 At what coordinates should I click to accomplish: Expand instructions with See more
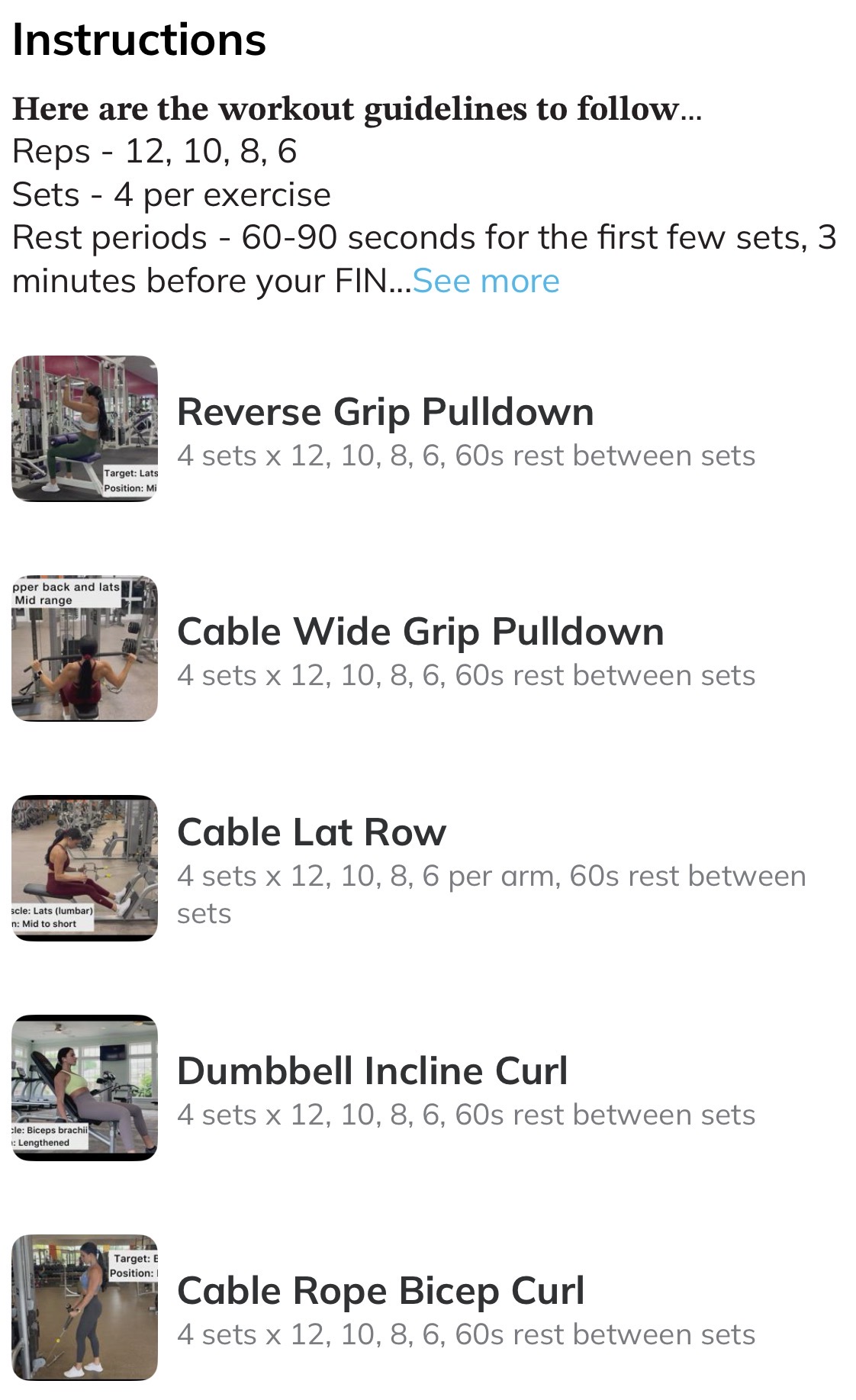click(x=486, y=282)
